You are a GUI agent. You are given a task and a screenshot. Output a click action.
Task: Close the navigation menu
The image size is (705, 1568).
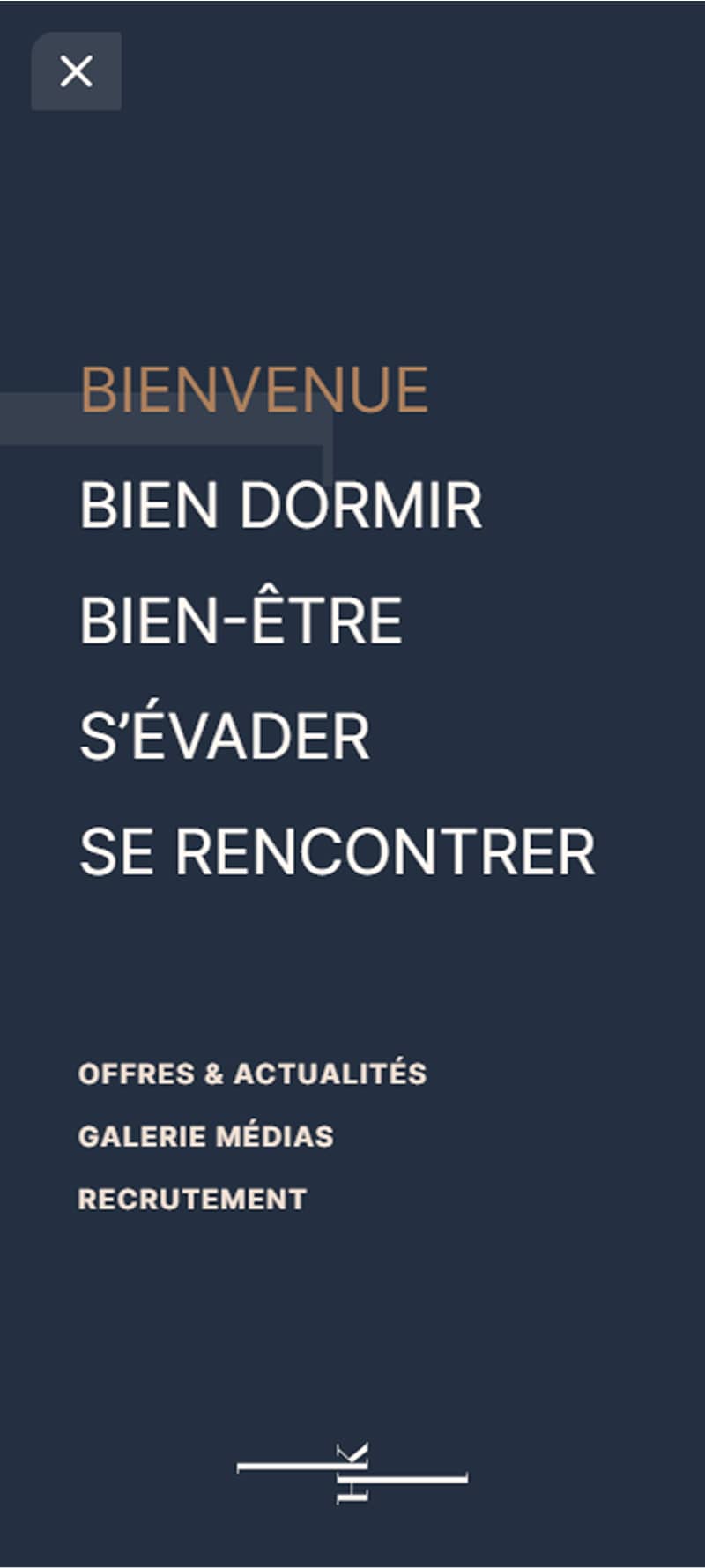tap(77, 71)
